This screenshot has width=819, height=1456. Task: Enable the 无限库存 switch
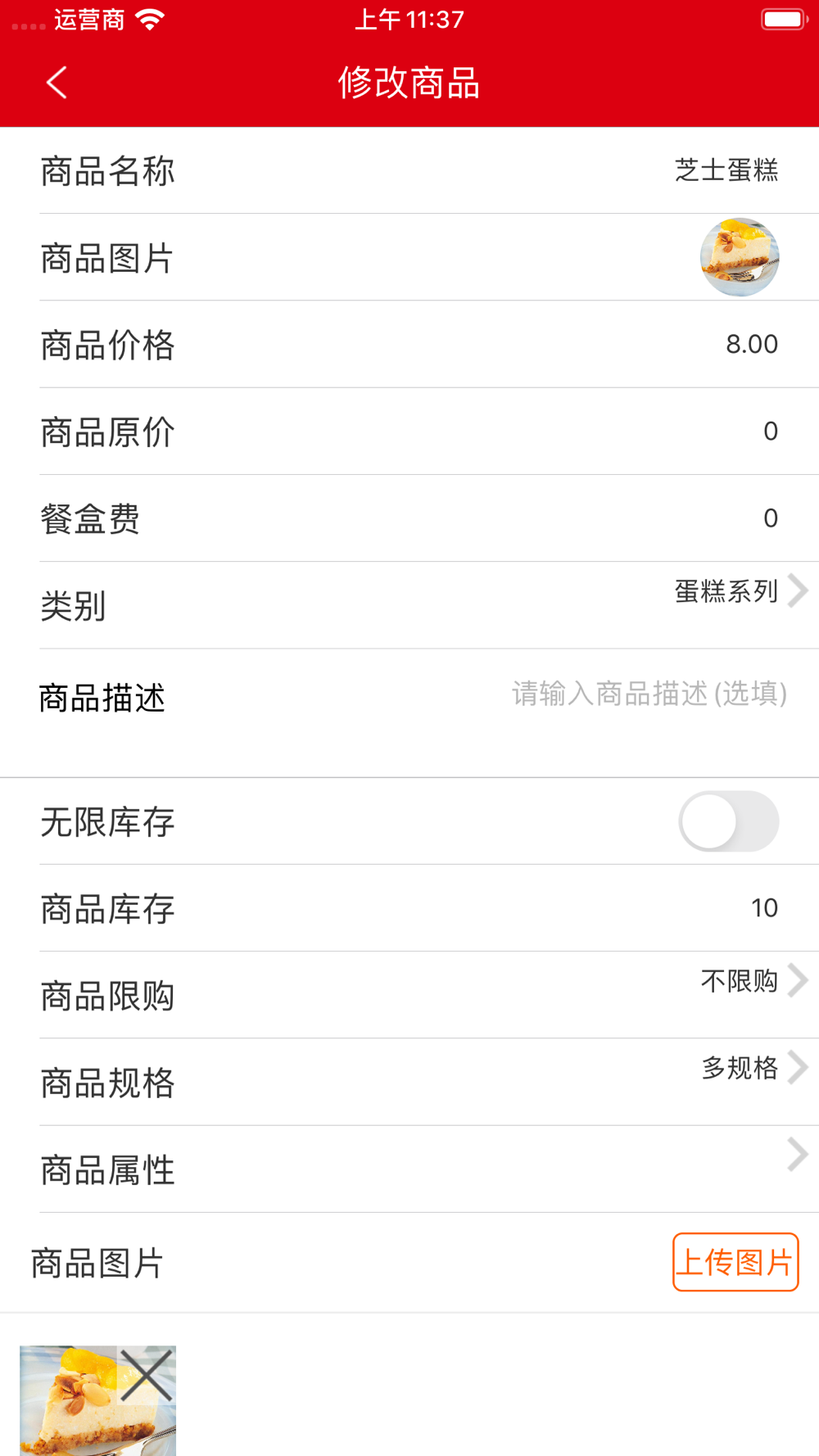728,821
